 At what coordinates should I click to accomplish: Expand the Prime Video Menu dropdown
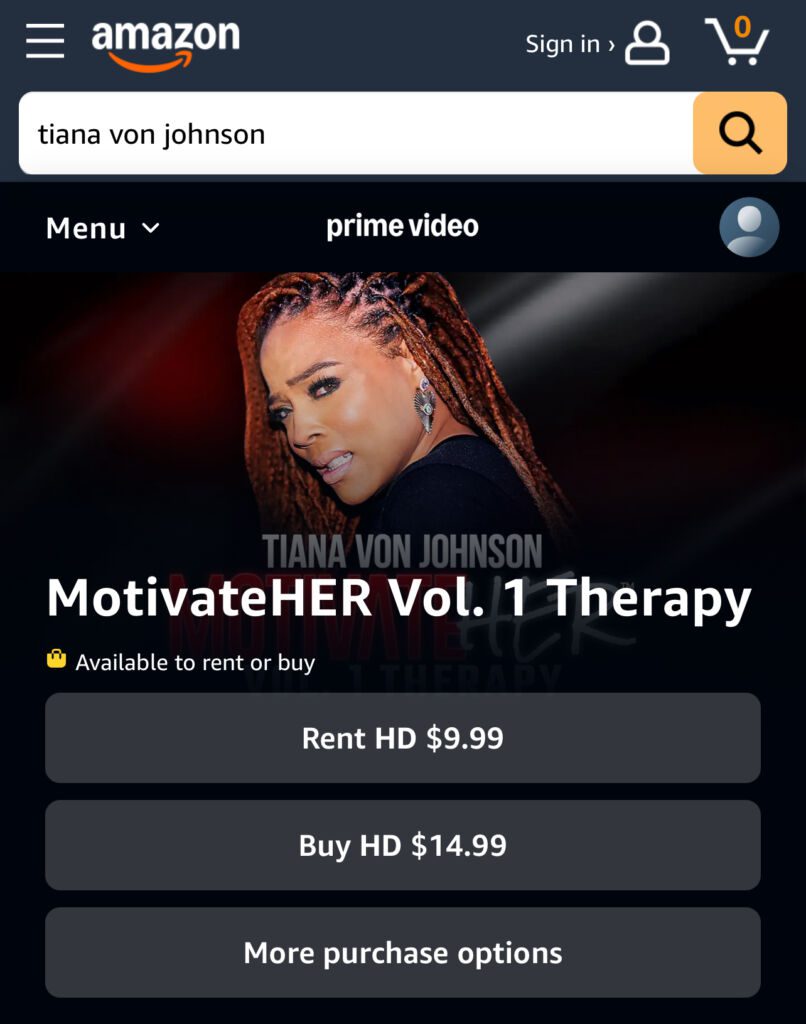tap(103, 228)
